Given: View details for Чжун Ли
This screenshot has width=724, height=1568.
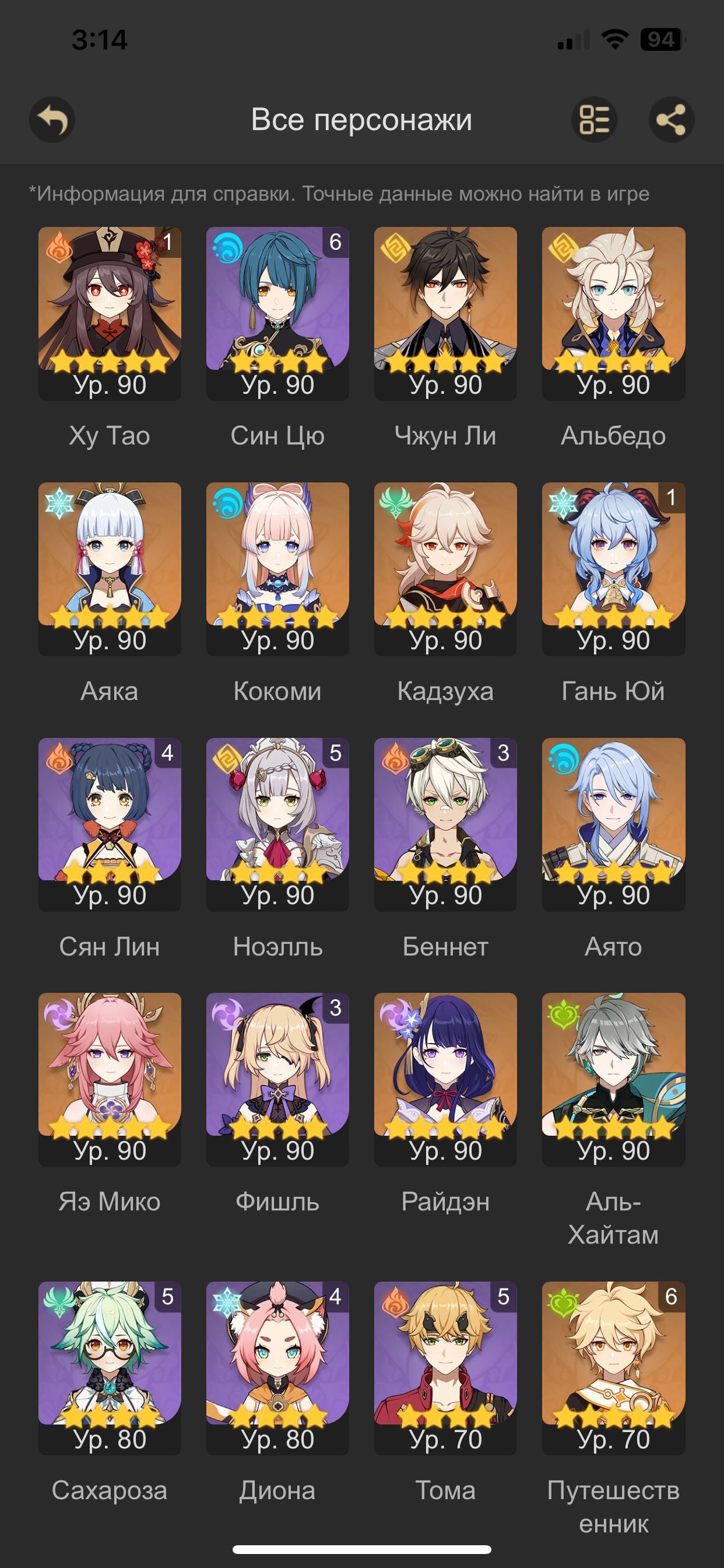Looking at the screenshot, I should click(445, 313).
